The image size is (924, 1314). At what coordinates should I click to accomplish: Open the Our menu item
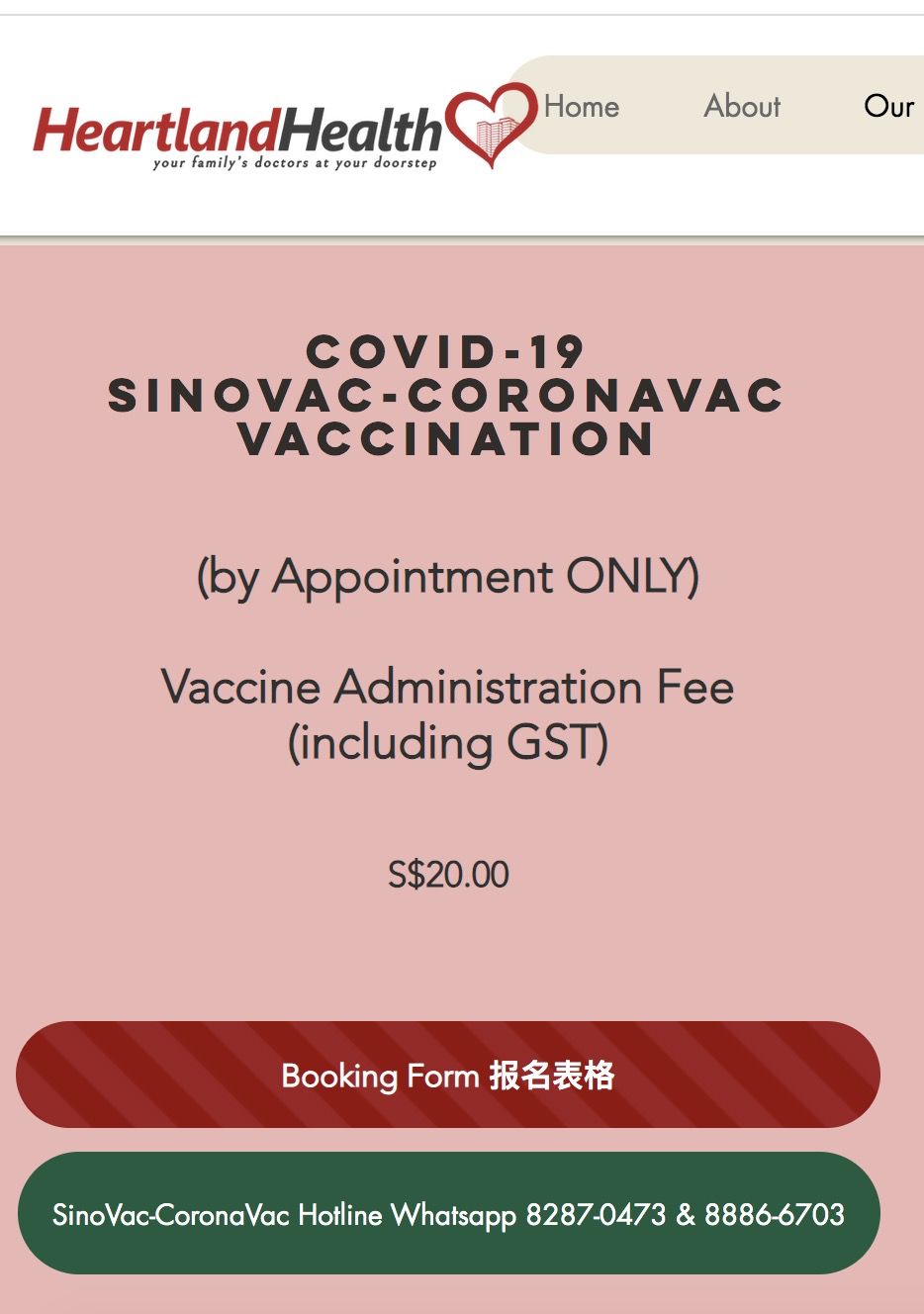coord(889,106)
